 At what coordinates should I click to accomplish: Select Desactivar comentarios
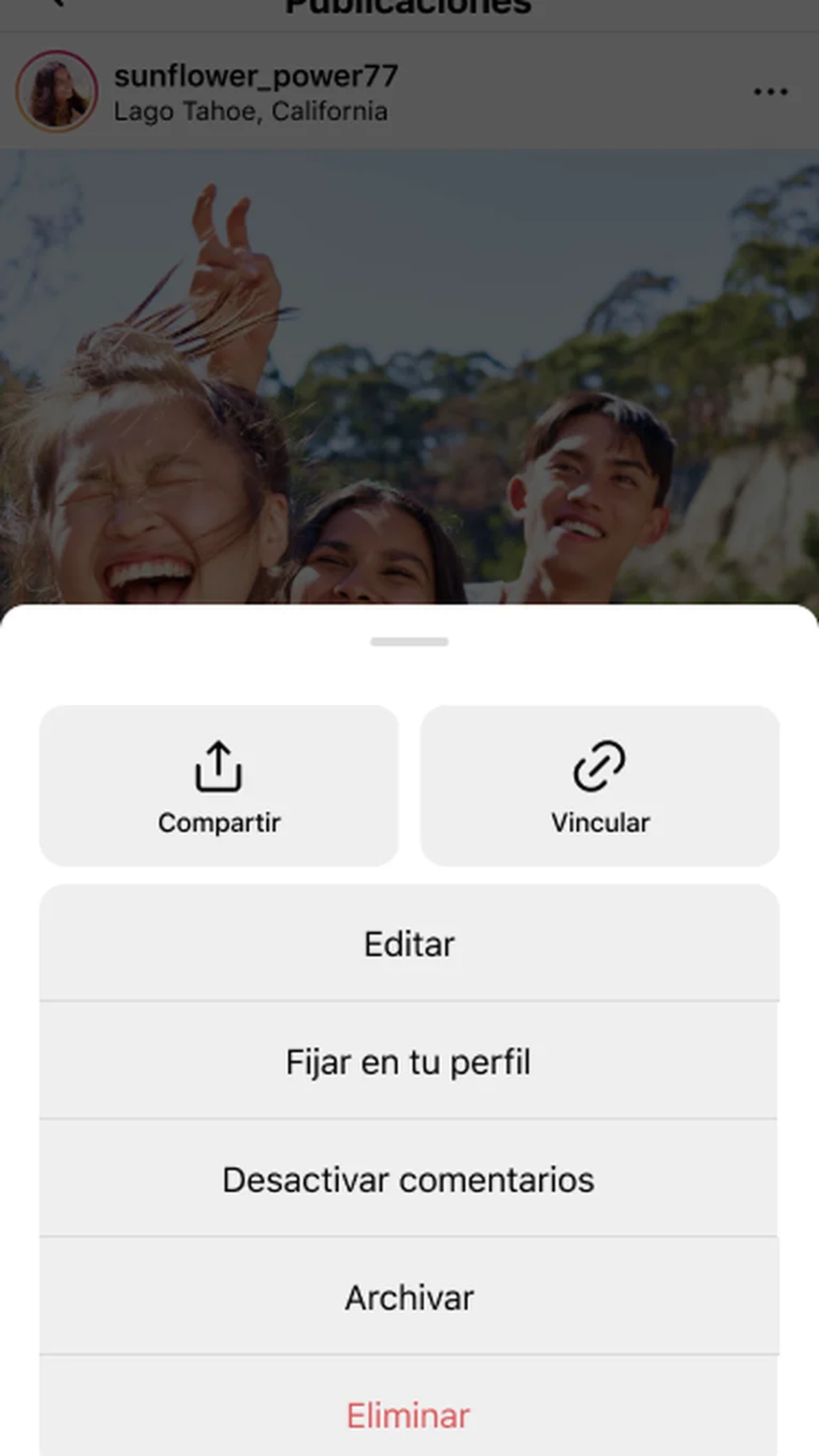[x=408, y=1180]
